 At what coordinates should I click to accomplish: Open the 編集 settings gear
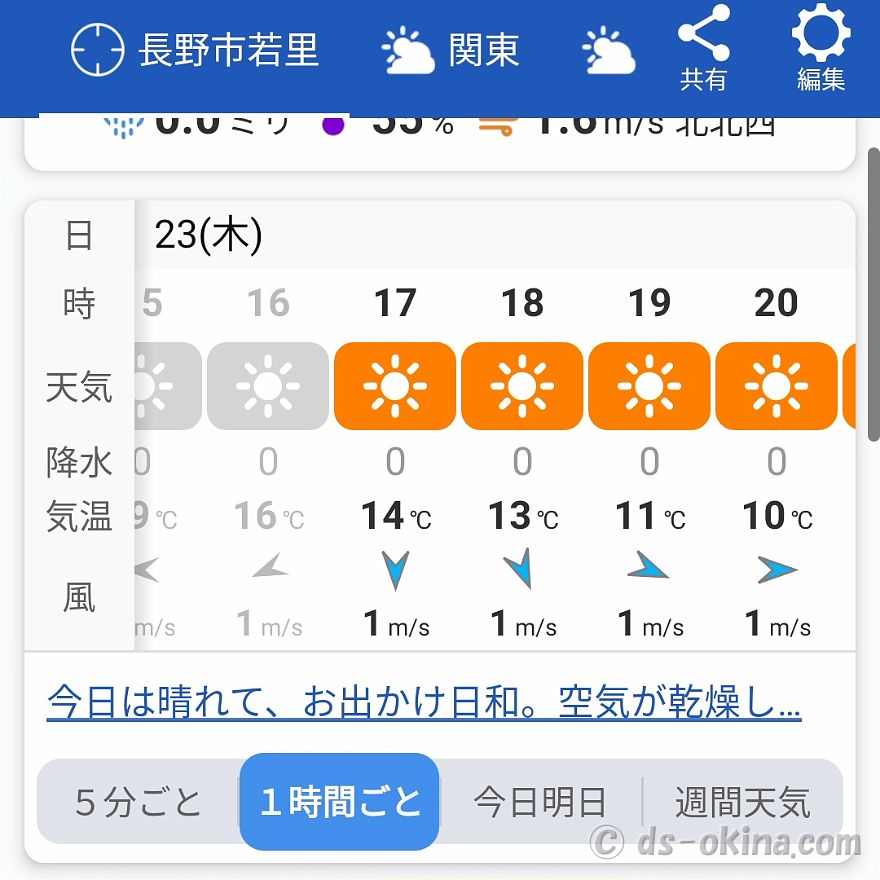pyautogui.click(x=821, y=50)
